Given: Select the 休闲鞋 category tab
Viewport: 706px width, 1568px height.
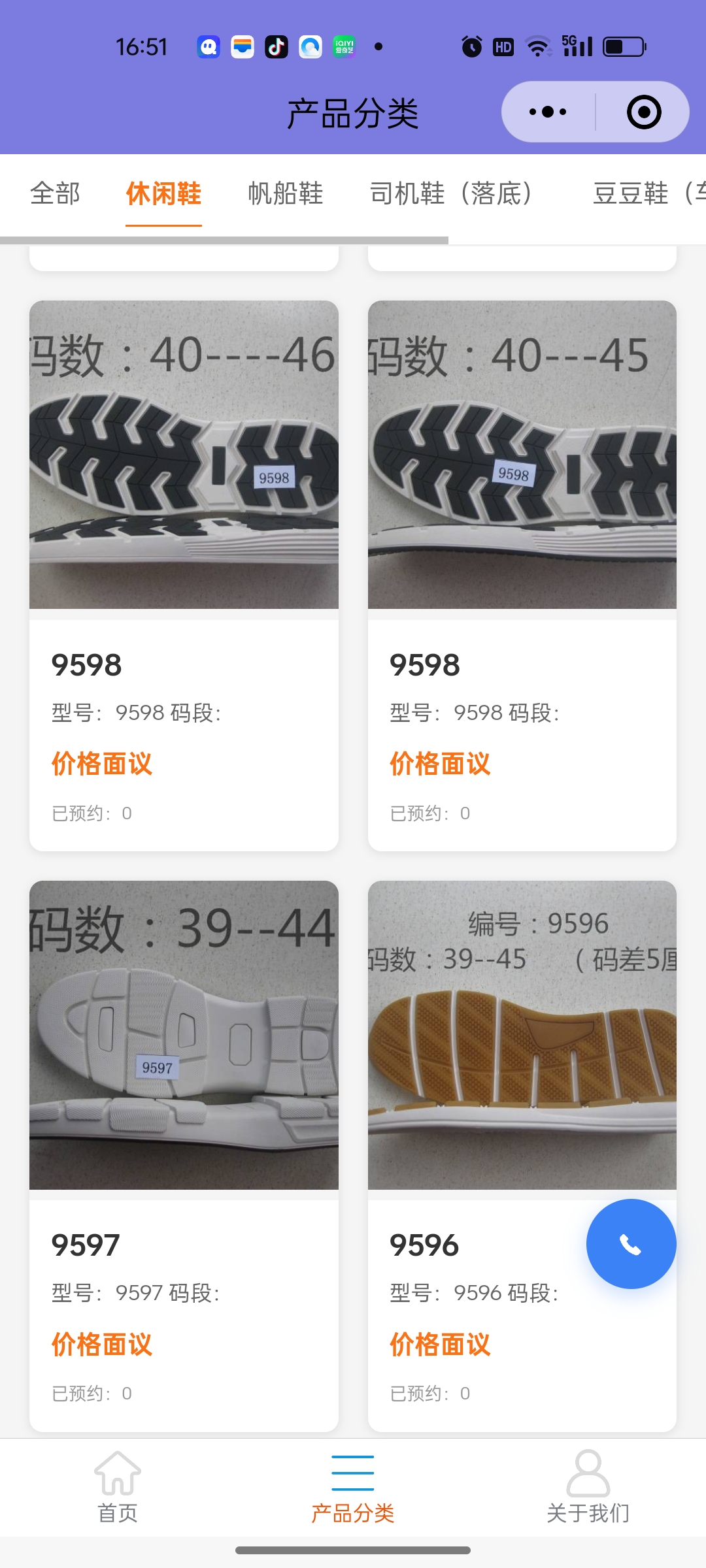Looking at the screenshot, I should [x=163, y=193].
